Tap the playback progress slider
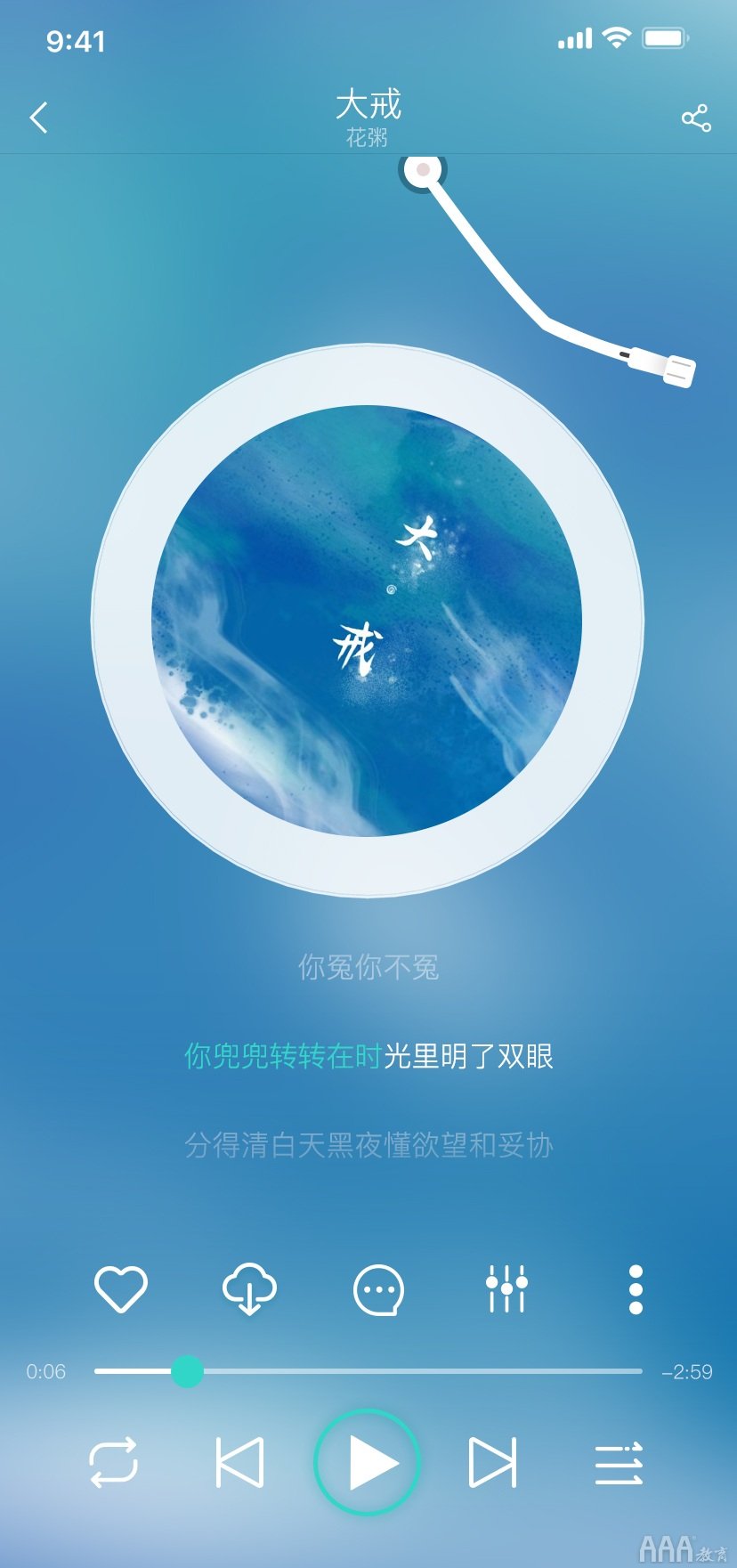Viewport: 737px width, 1568px height. point(368,1371)
